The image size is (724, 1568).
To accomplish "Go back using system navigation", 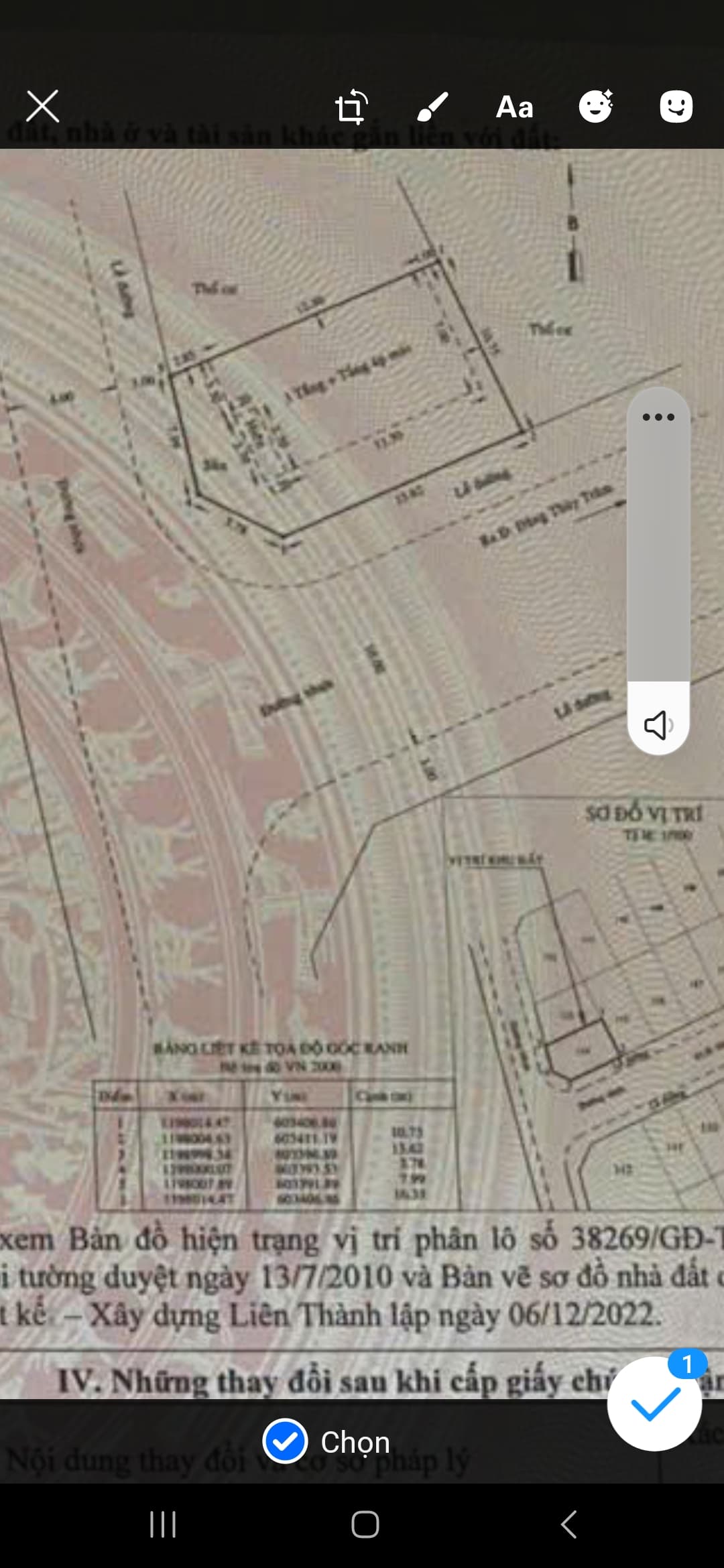I will pos(568,1524).
